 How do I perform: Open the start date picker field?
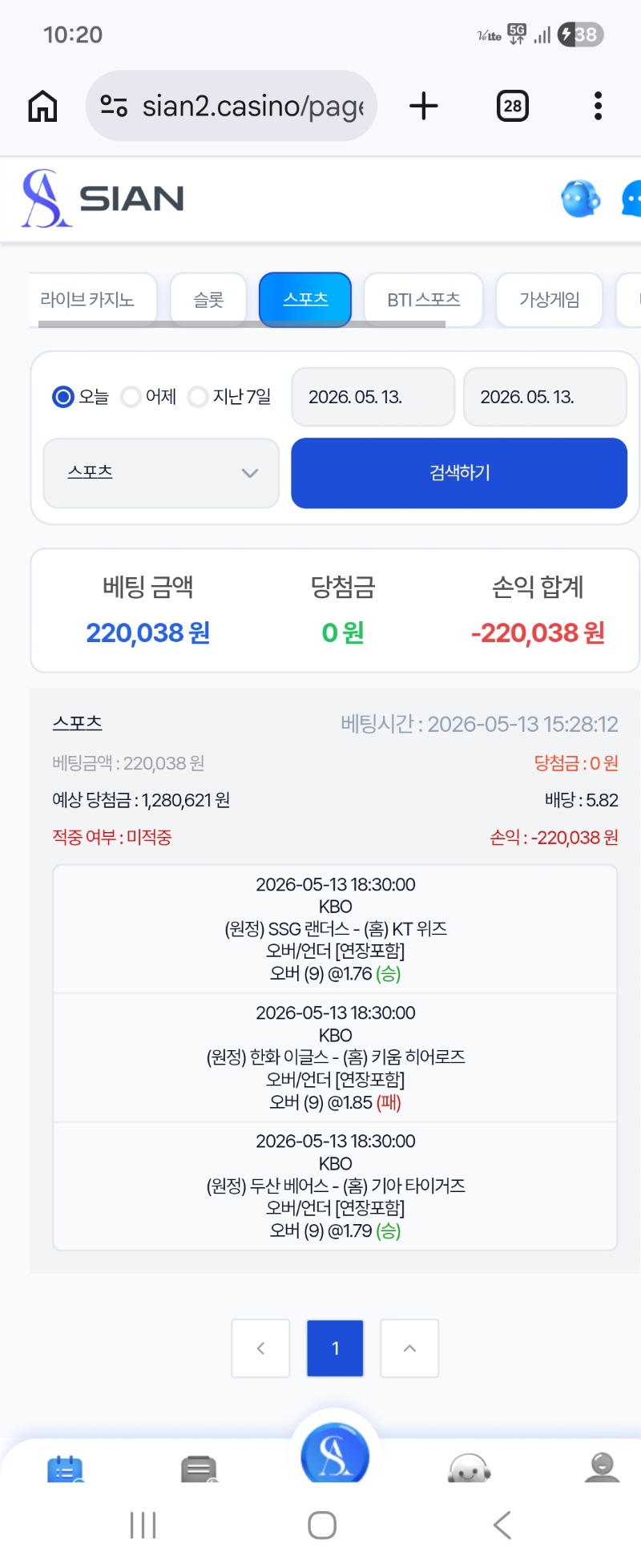(373, 397)
